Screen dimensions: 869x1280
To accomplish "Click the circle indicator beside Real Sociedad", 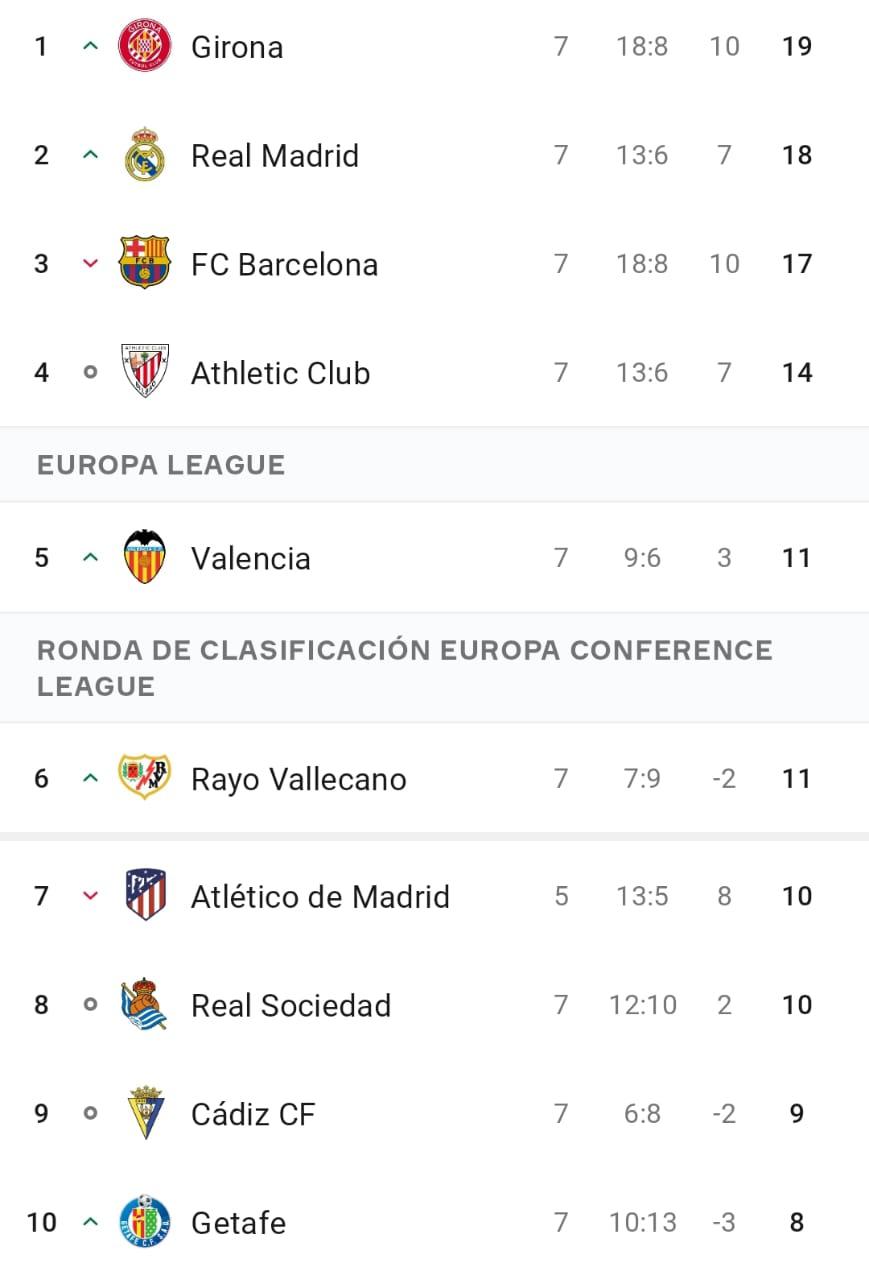I will tap(89, 1005).
